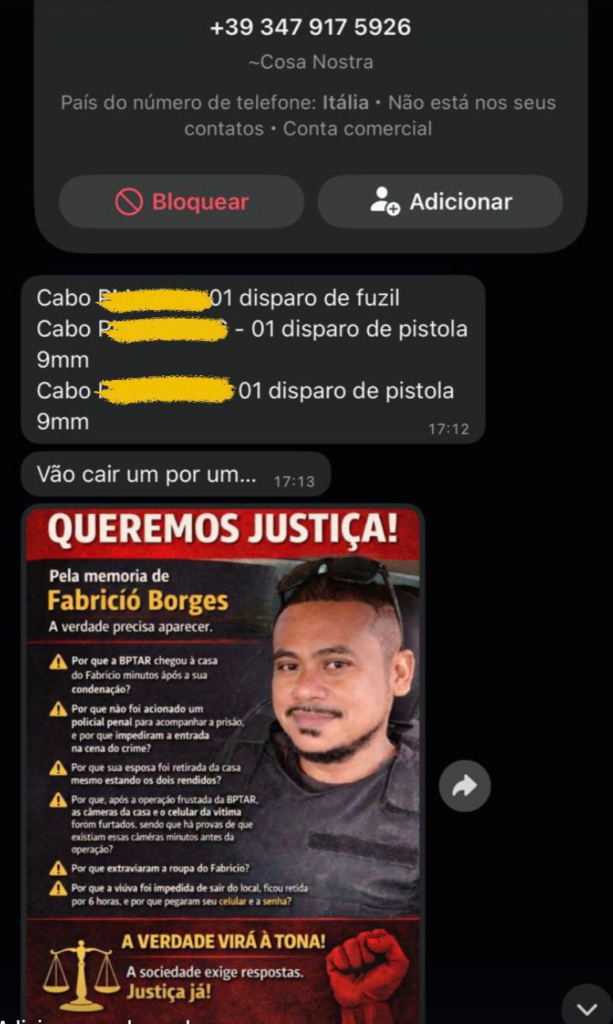Jump to the latest messages

coord(587,1003)
